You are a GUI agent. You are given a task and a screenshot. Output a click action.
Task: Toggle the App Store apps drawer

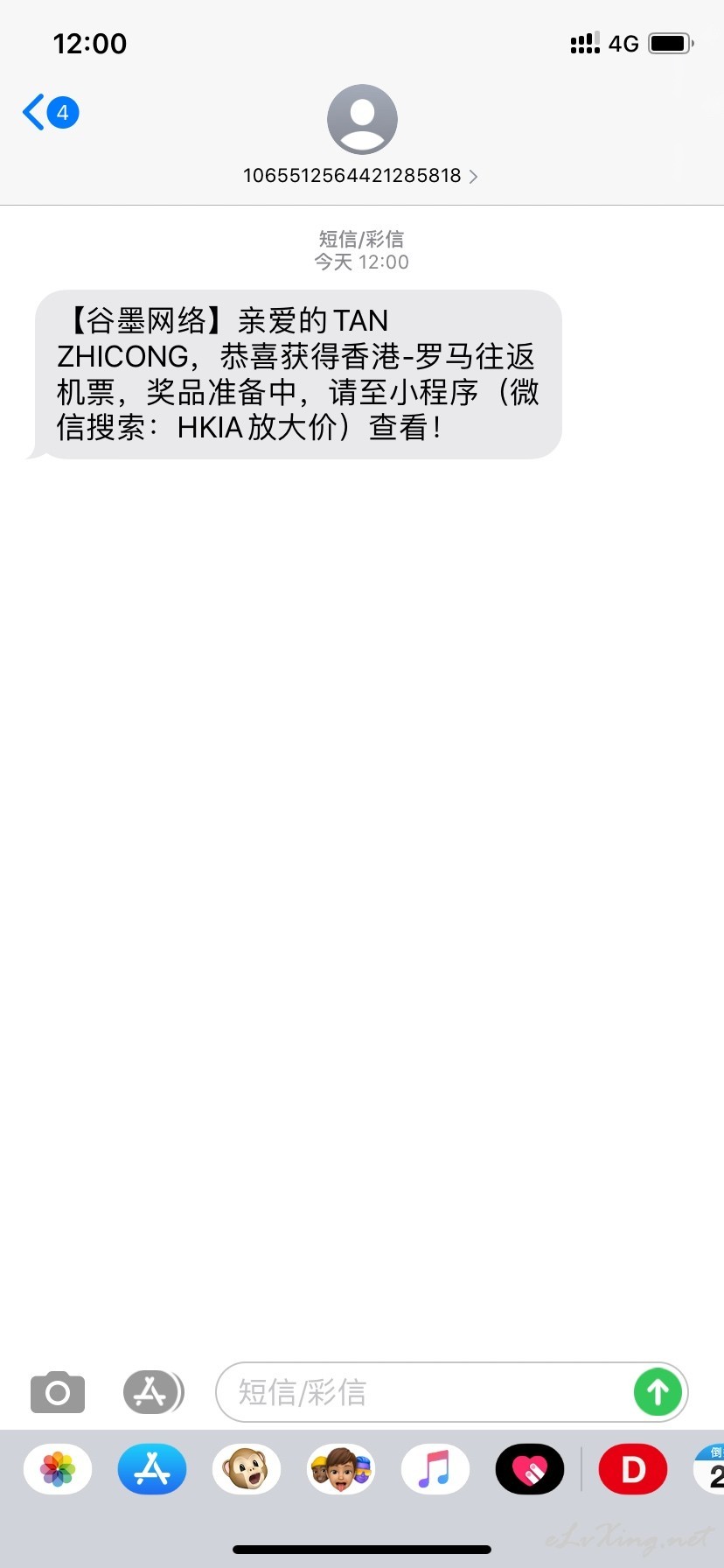pyautogui.click(x=153, y=1391)
